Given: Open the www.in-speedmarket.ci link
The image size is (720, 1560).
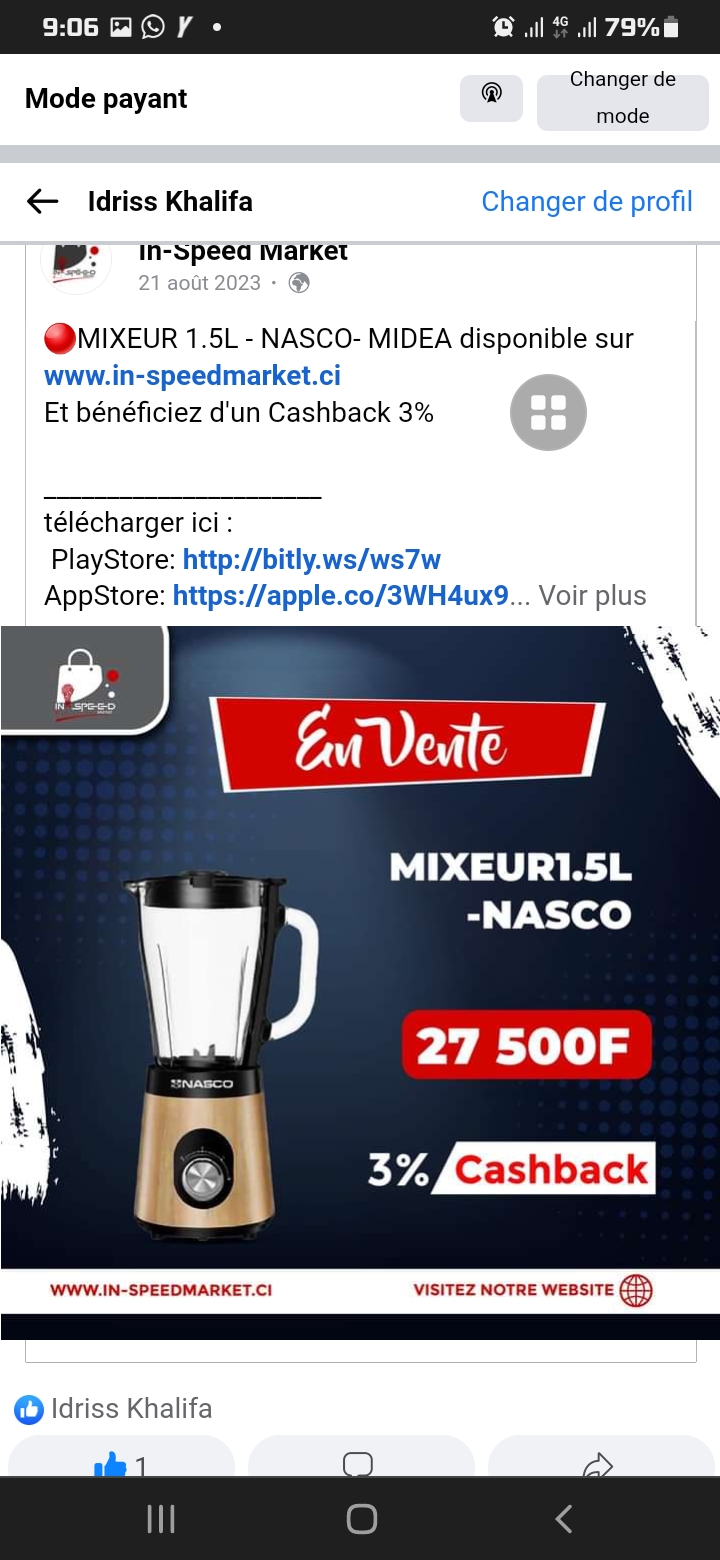Looking at the screenshot, I should tap(192, 376).
